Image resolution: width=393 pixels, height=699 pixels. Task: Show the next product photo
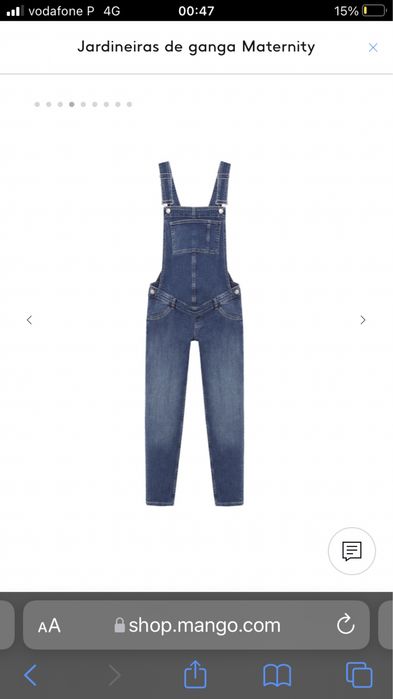(363, 320)
